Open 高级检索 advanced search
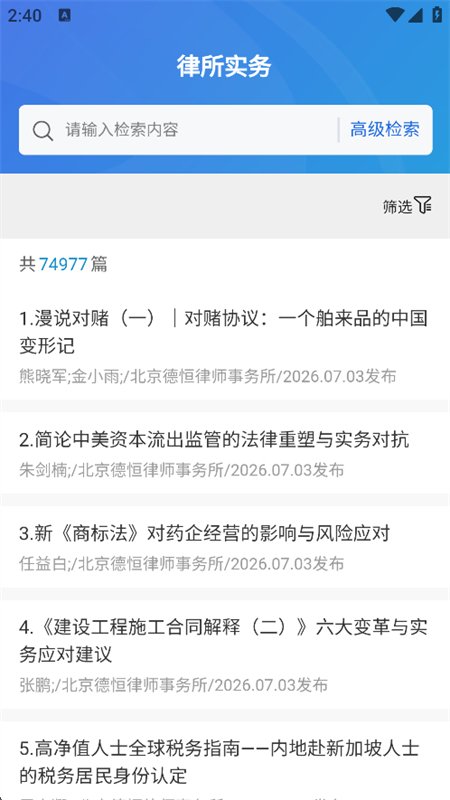Image resolution: width=450 pixels, height=800 pixels. pyautogui.click(x=385, y=130)
